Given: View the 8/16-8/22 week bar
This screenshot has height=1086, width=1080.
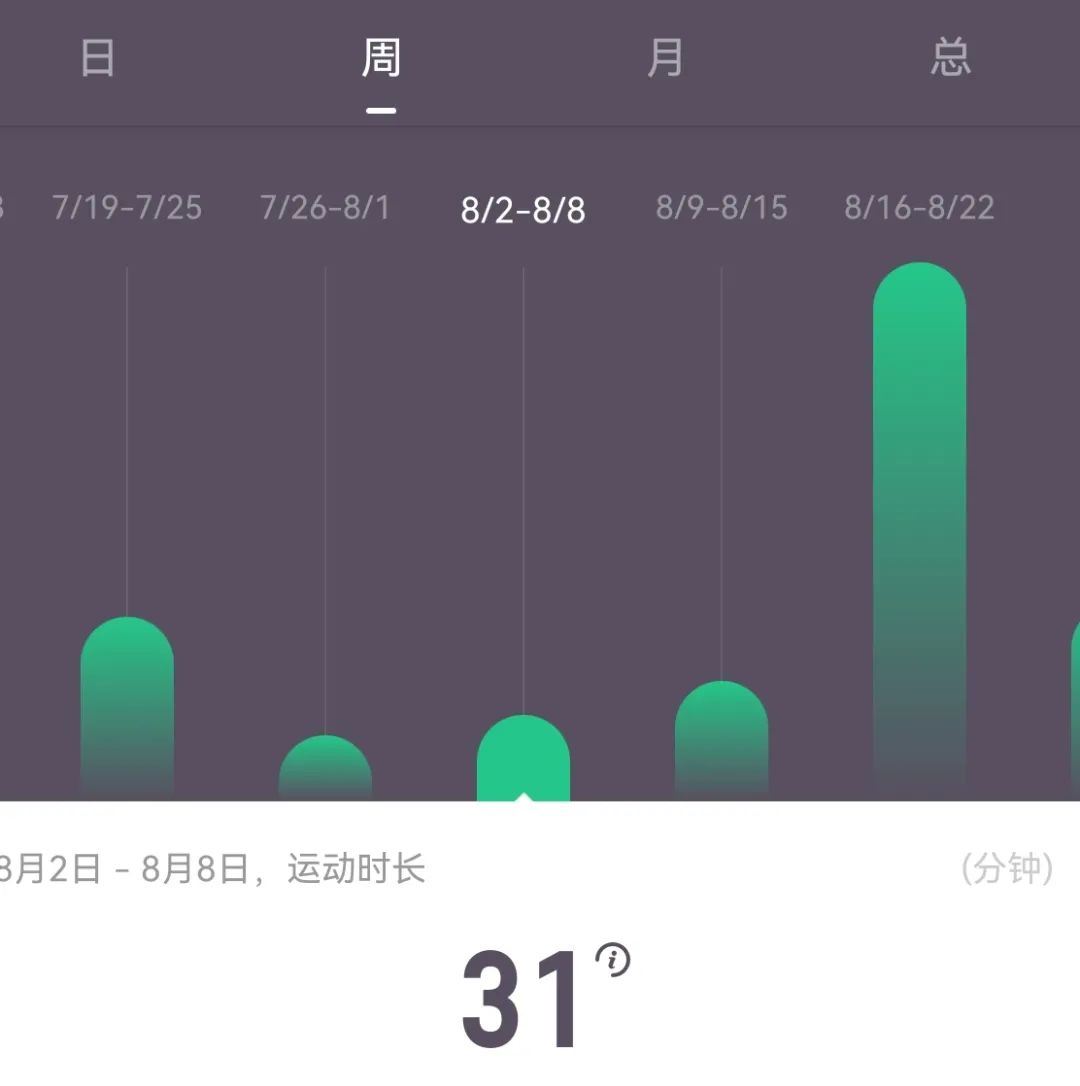Looking at the screenshot, I should [919, 530].
